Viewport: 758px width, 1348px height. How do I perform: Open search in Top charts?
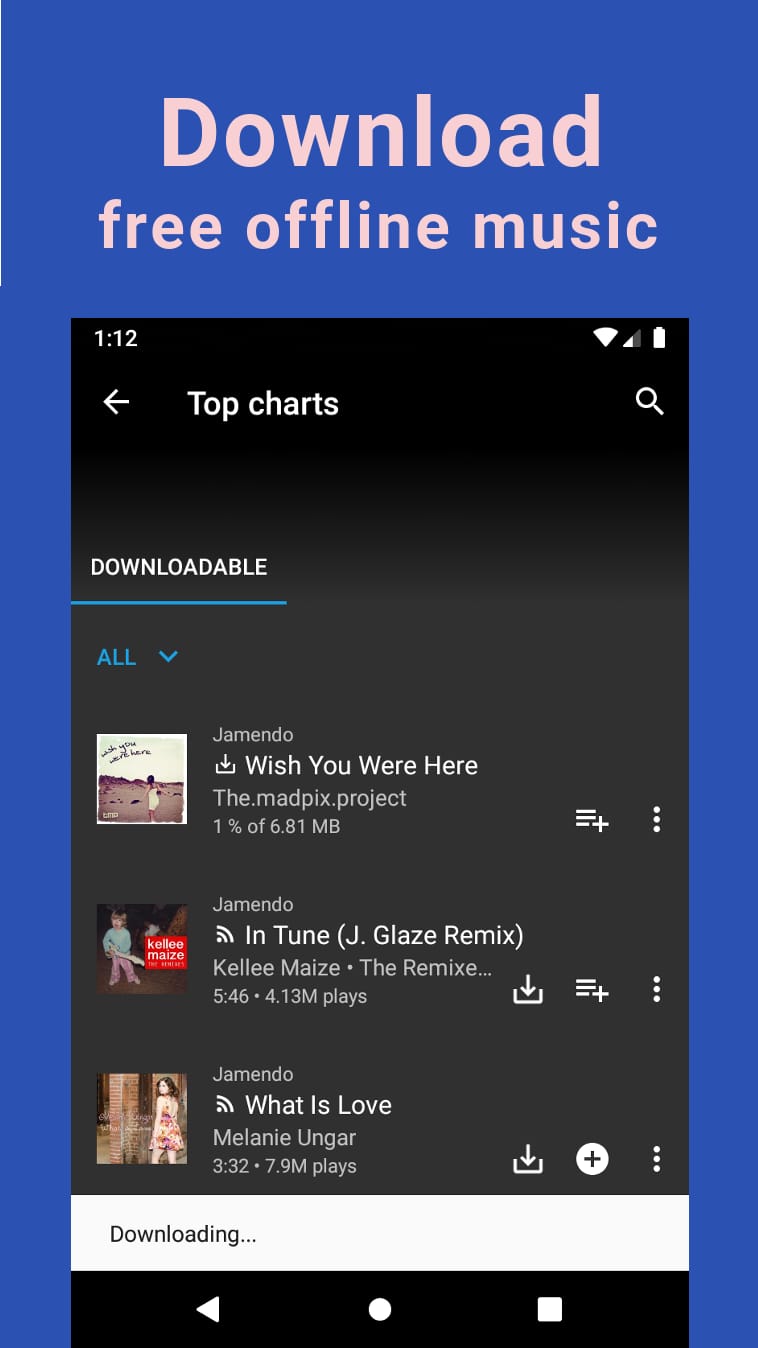[x=649, y=402]
